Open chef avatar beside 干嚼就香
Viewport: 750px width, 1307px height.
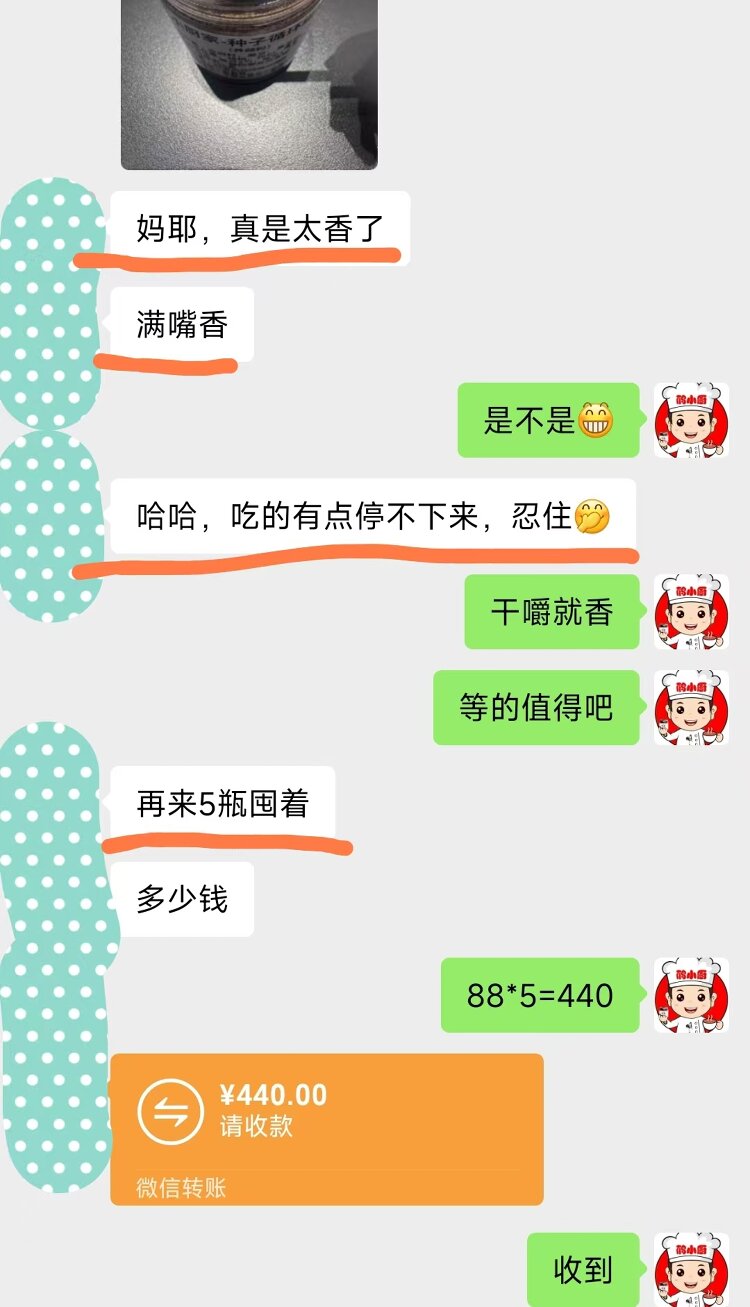click(x=691, y=611)
